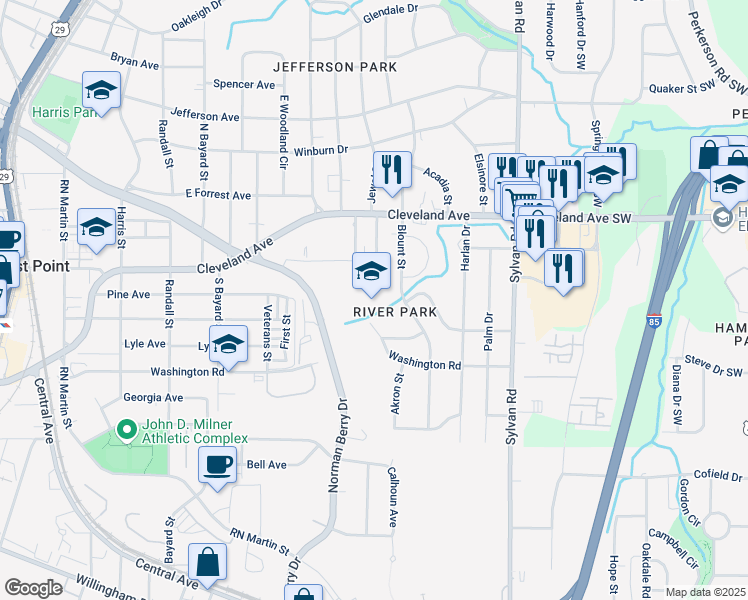Tap the school marker in River Park
This screenshot has width=748, height=600.
371,271
